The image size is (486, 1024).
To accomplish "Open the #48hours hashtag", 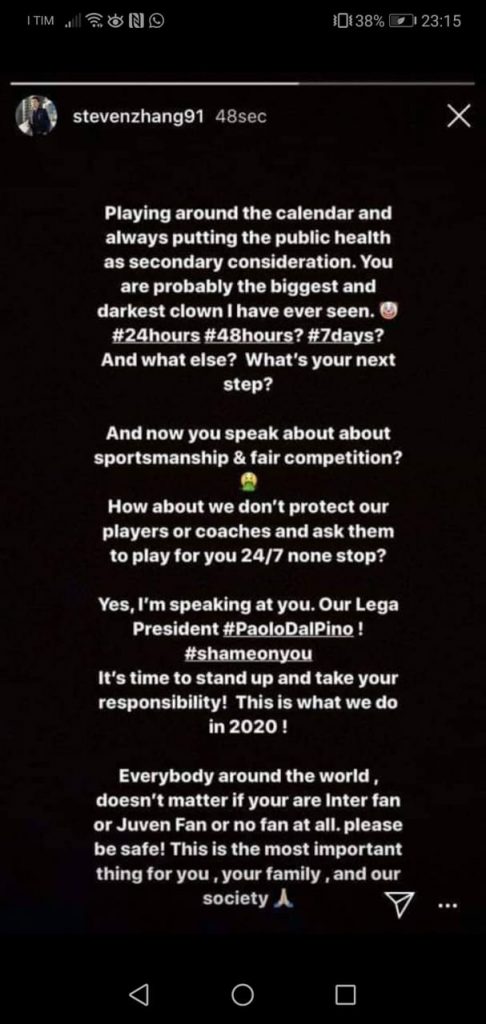I will point(247,335).
